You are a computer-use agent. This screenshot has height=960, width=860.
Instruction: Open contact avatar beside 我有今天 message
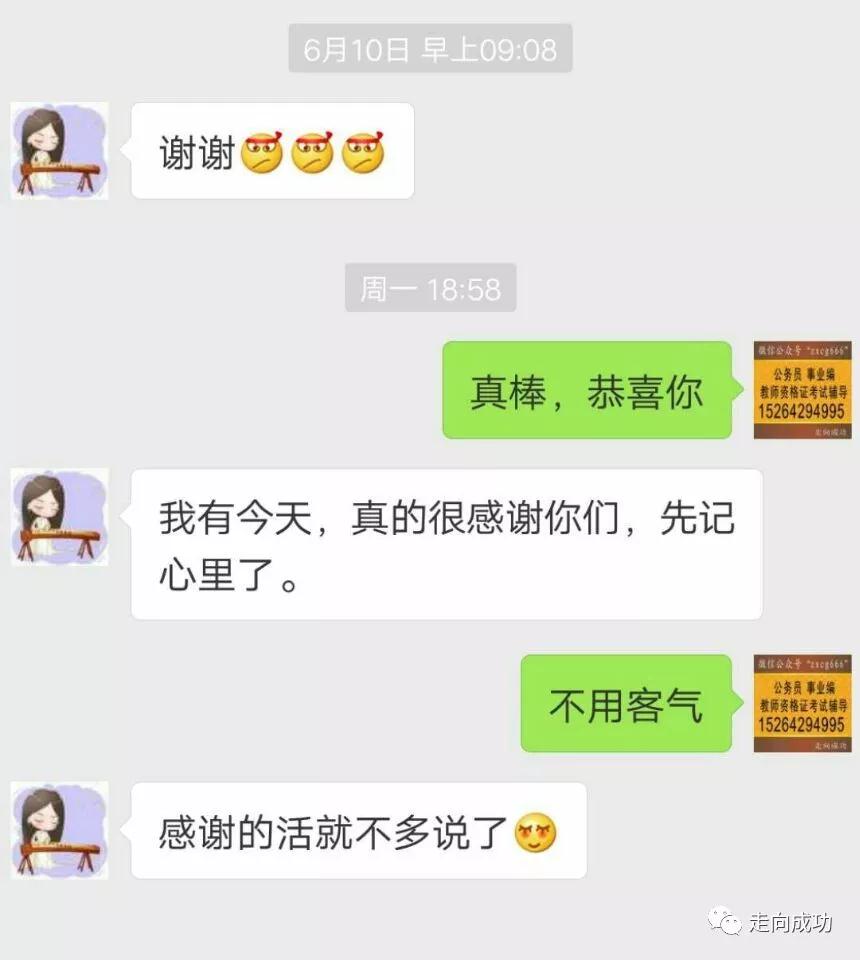[60, 517]
